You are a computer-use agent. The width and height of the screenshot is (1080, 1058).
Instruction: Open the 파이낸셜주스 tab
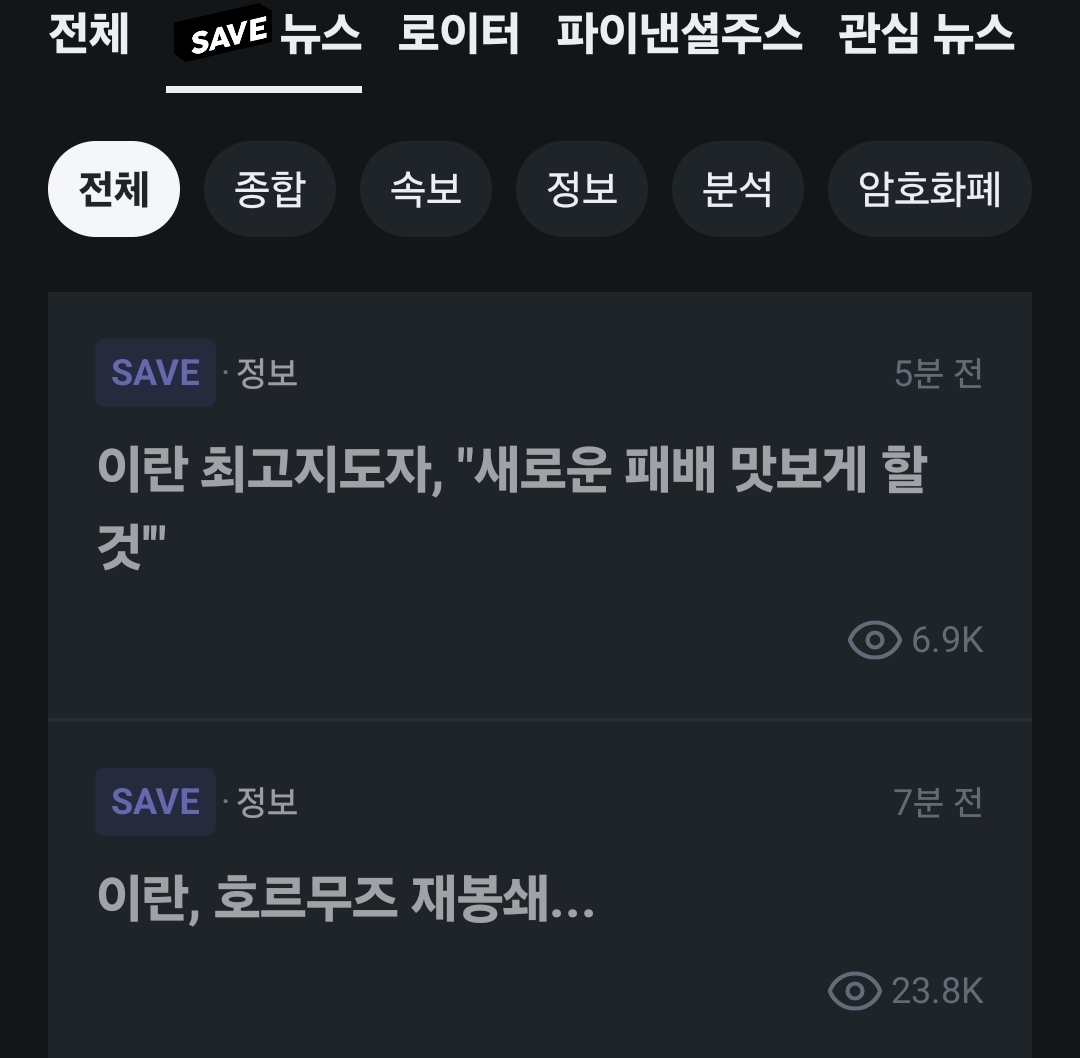point(679,34)
